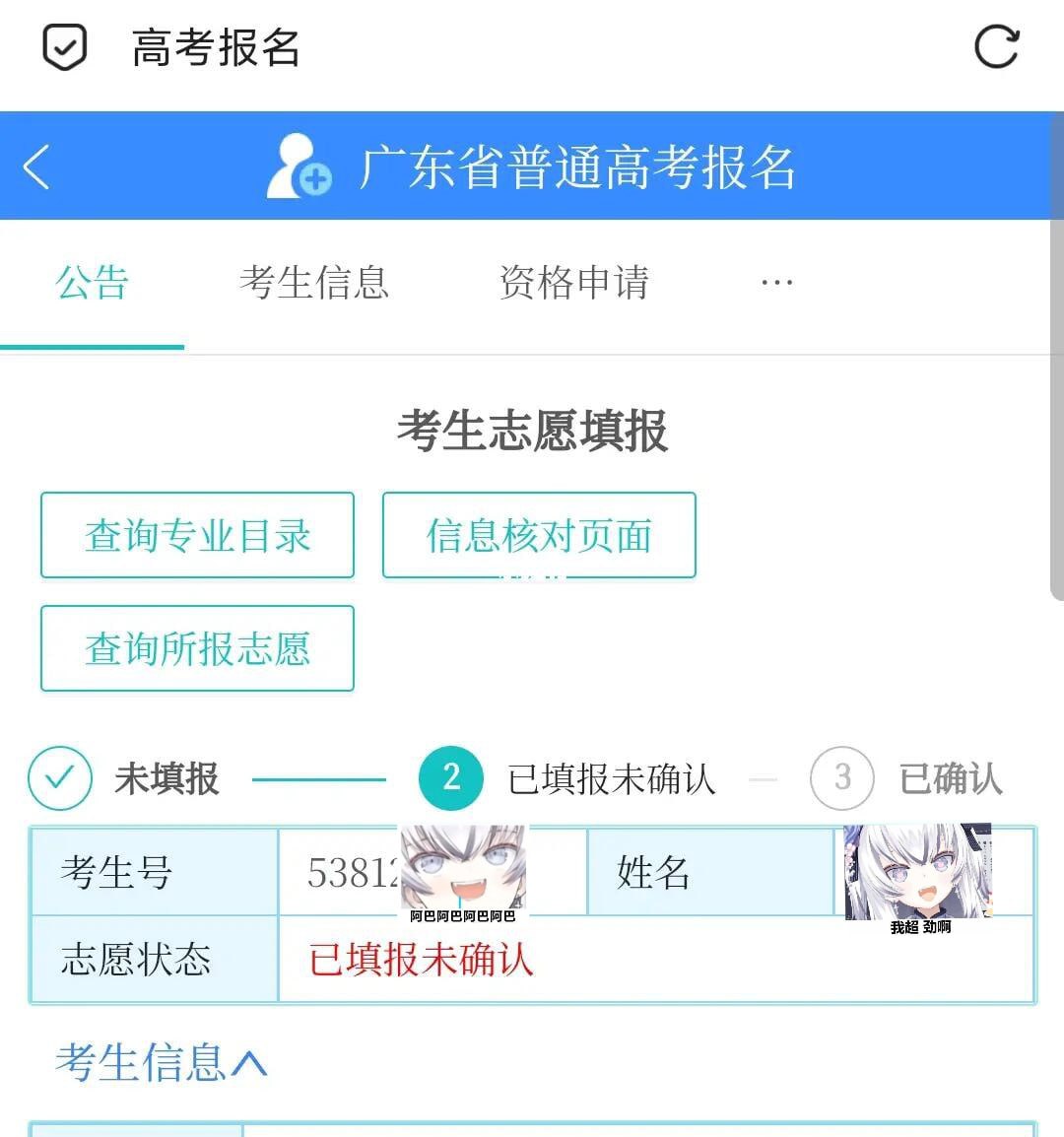Click the 查询专业目录 button
The width and height of the screenshot is (1064, 1137).
pyautogui.click(x=196, y=535)
